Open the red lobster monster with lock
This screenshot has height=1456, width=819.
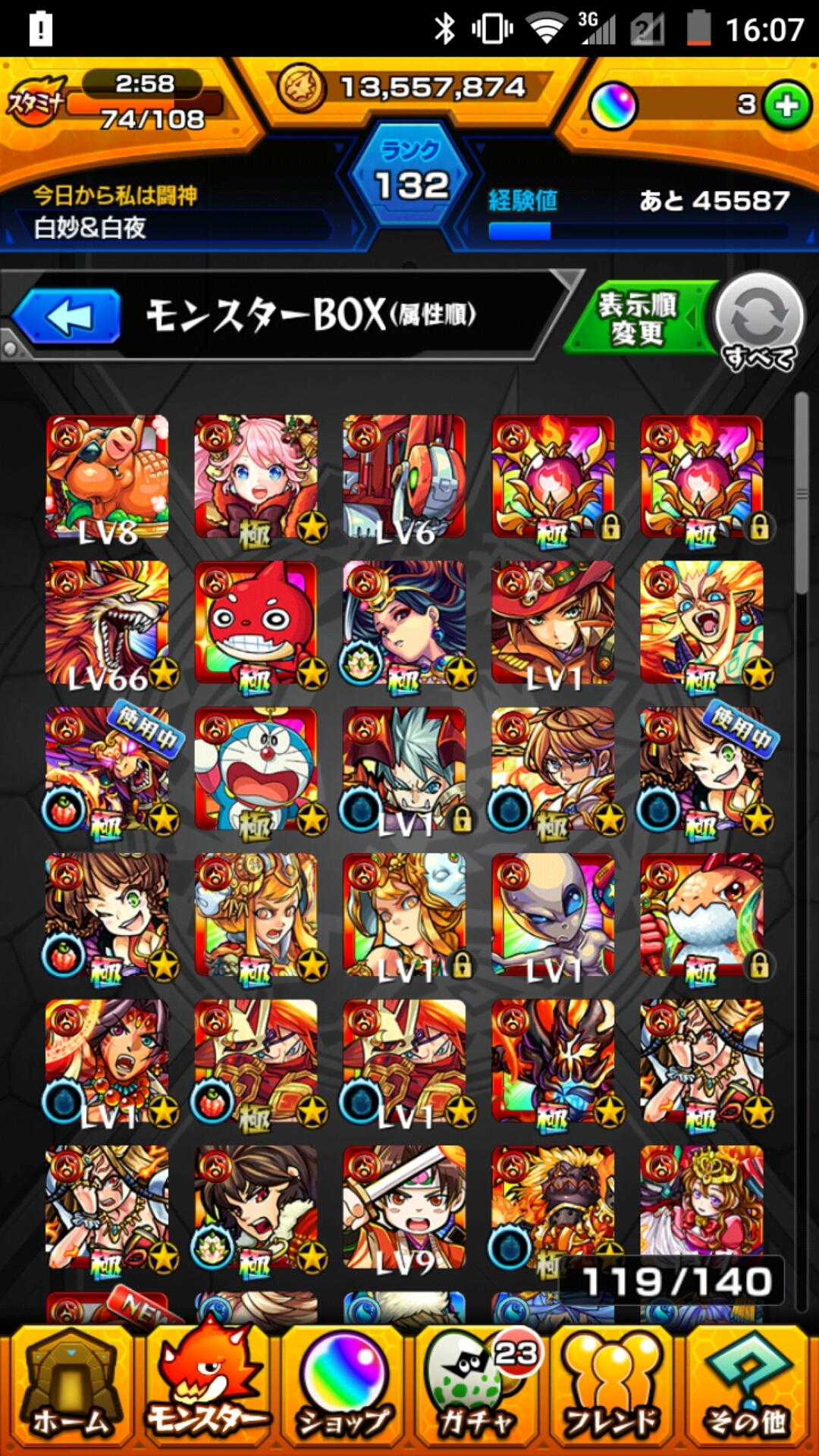701,915
